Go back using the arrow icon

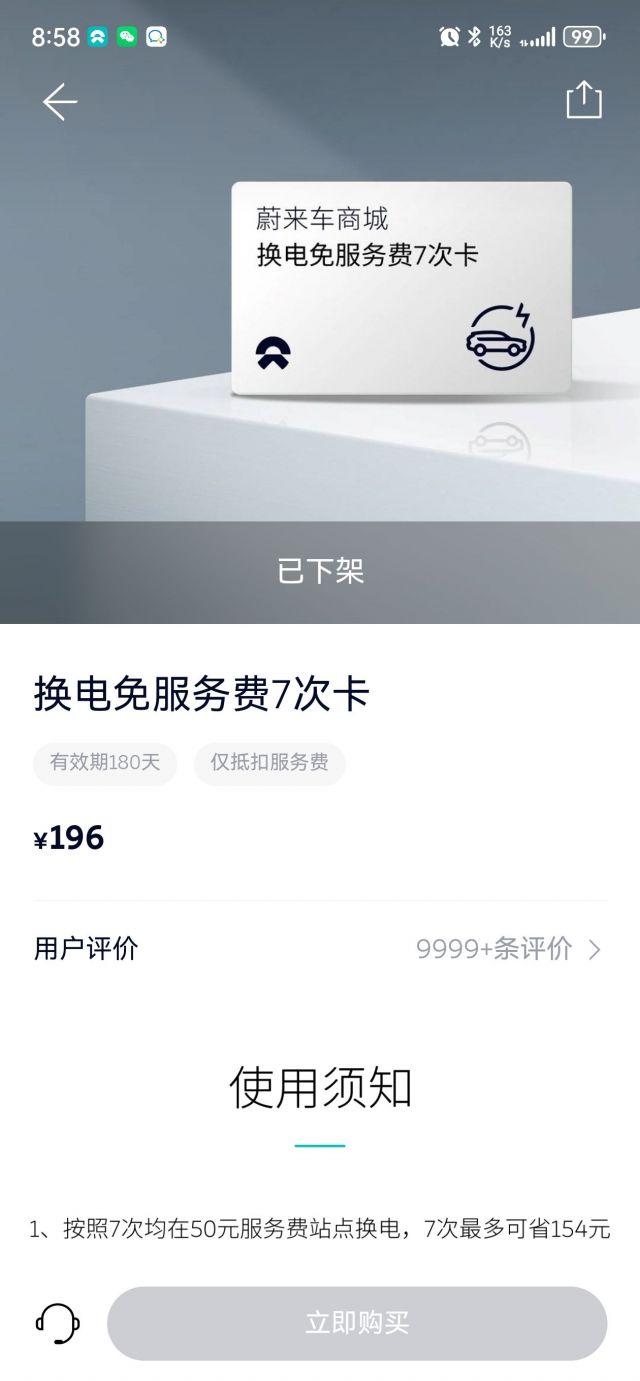[x=59, y=102]
